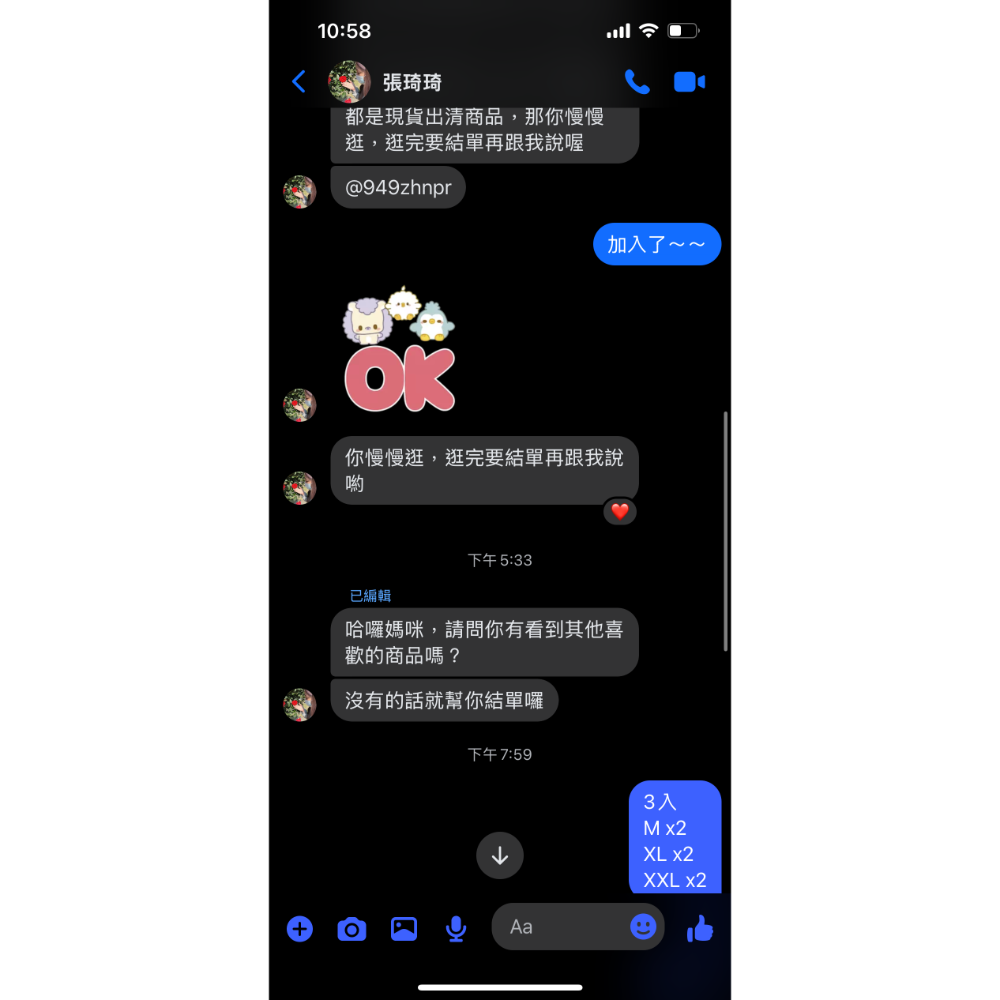Viewport: 1000px width, 1000px height.
Task: Send a thumbs-up like
Action: point(700,929)
